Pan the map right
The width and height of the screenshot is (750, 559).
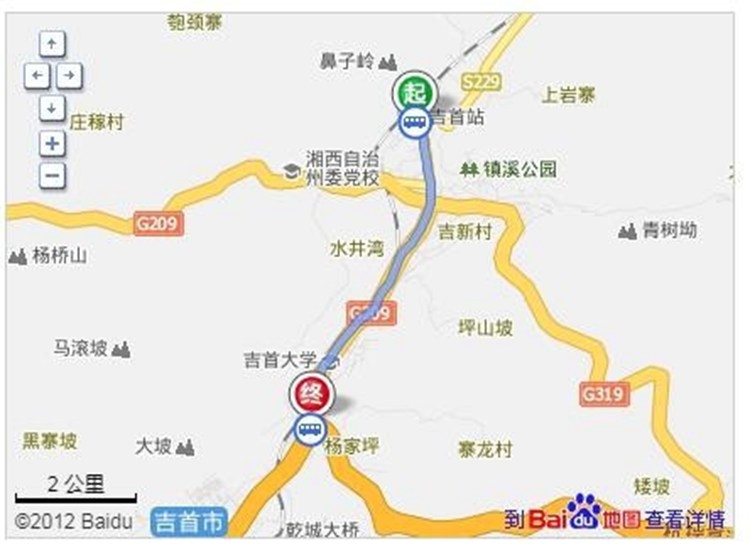coord(68,75)
